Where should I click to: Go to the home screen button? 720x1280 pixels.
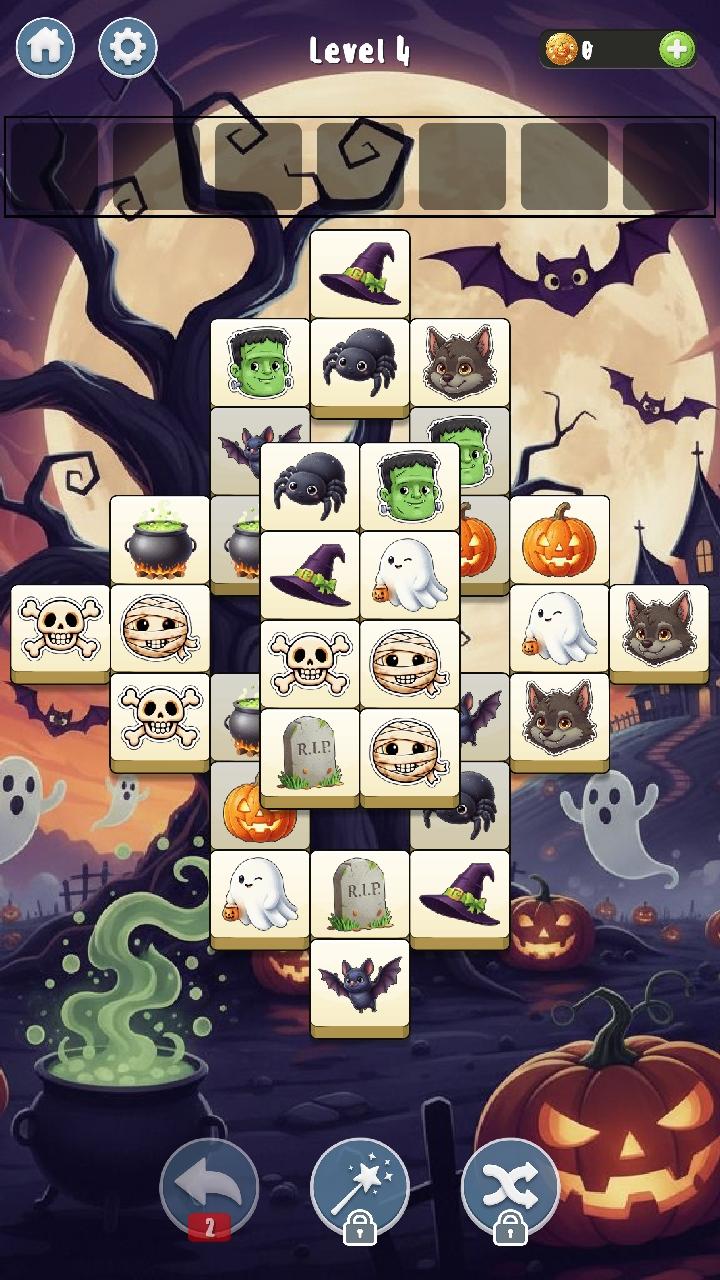tap(45, 47)
